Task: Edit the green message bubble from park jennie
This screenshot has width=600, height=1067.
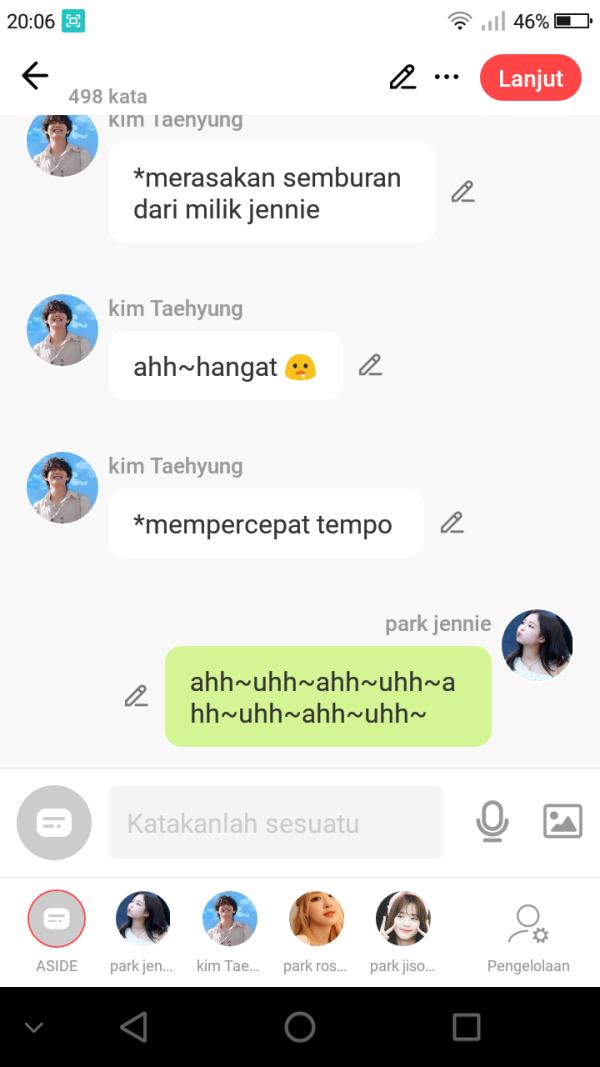Action: tap(136, 696)
